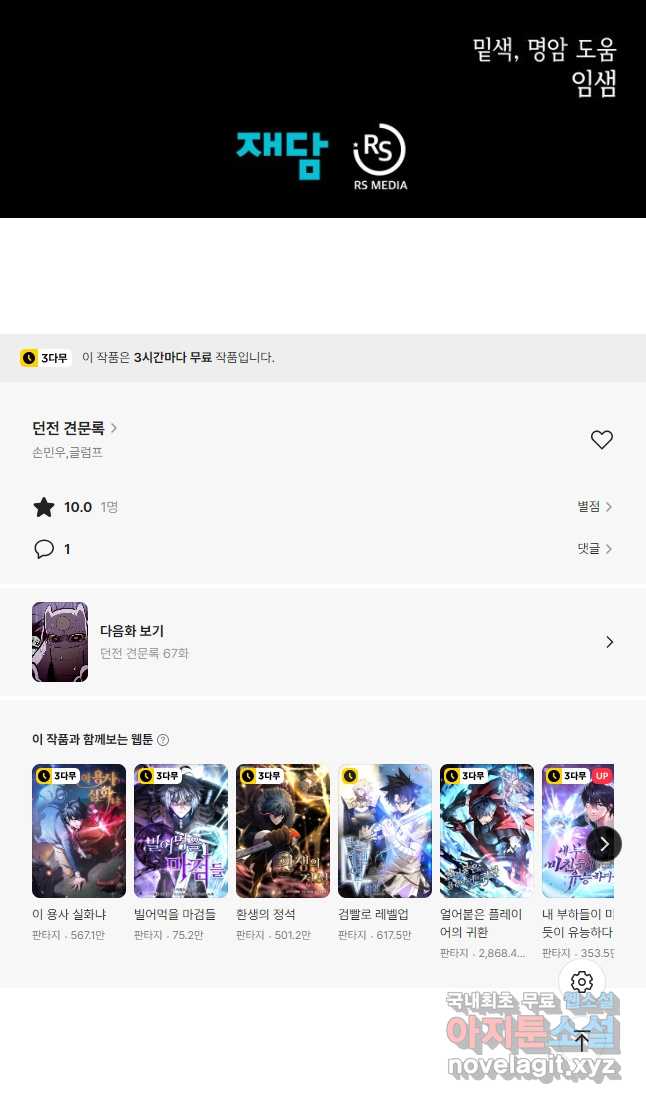Open webtoon 이 용사 실화냐

click(x=79, y=853)
